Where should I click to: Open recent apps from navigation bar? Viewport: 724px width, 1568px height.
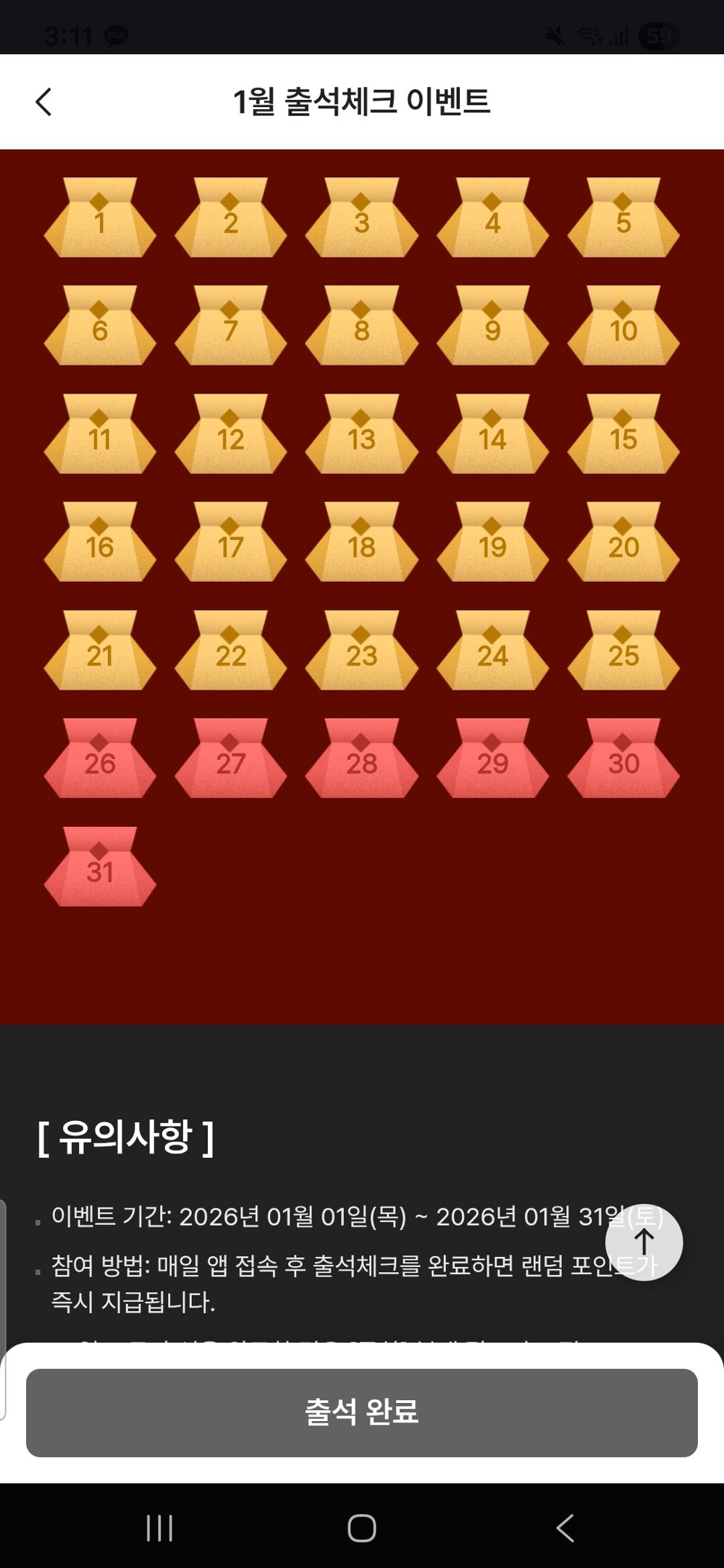pos(159,1528)
